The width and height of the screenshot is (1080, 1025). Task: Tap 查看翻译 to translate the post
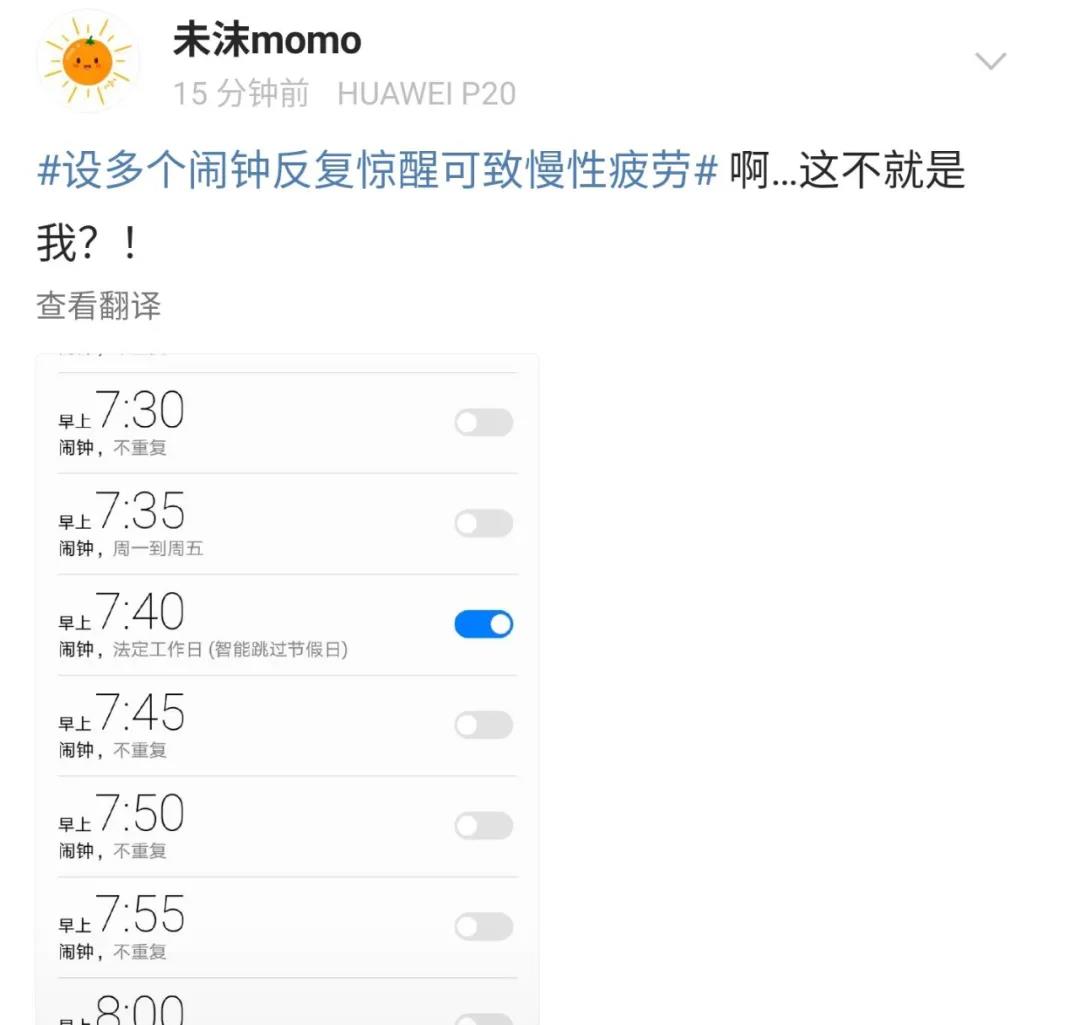[99, 306]
